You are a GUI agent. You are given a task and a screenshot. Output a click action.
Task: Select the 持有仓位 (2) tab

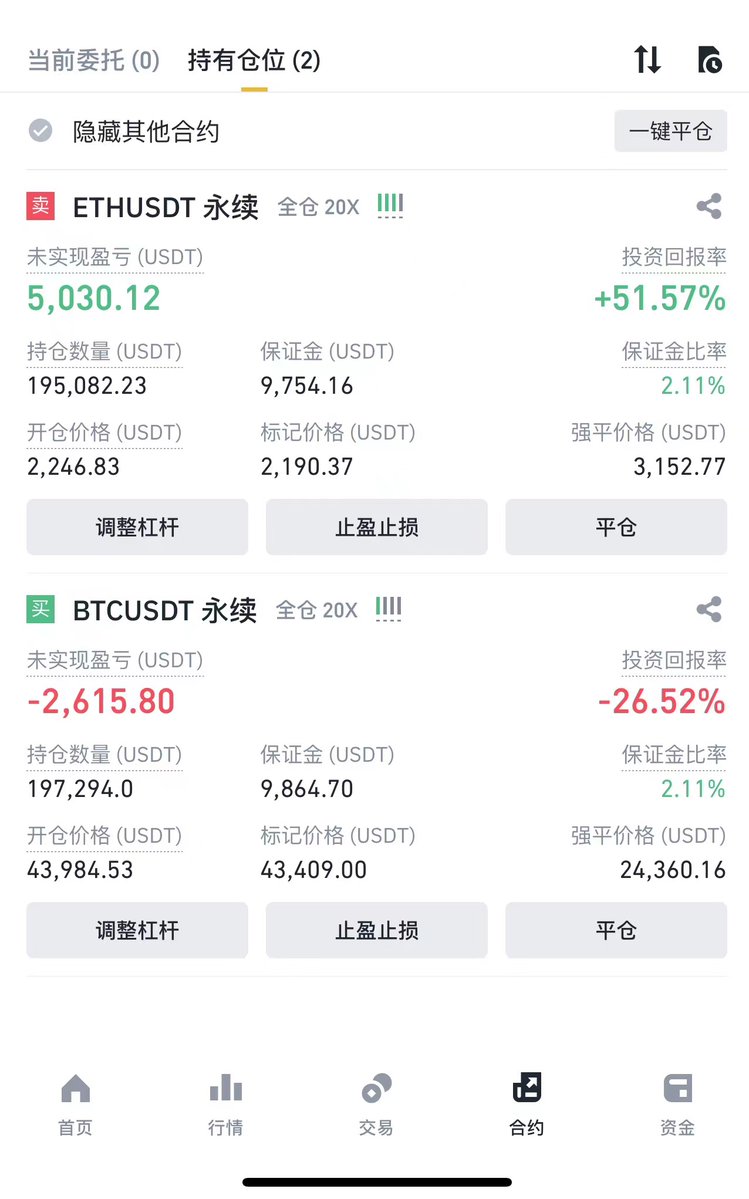click(x=254, y=60)
